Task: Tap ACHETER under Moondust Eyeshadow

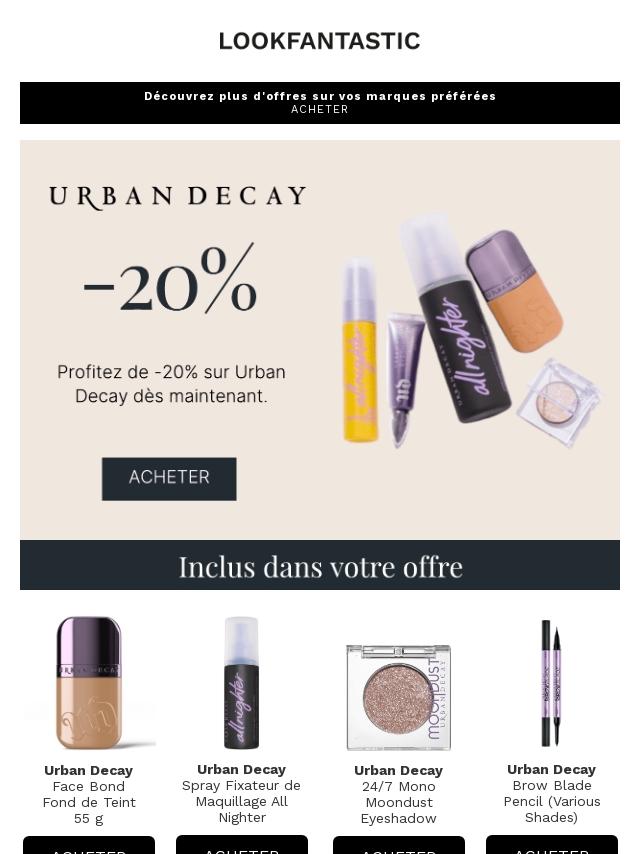Action: click(398, 846)
